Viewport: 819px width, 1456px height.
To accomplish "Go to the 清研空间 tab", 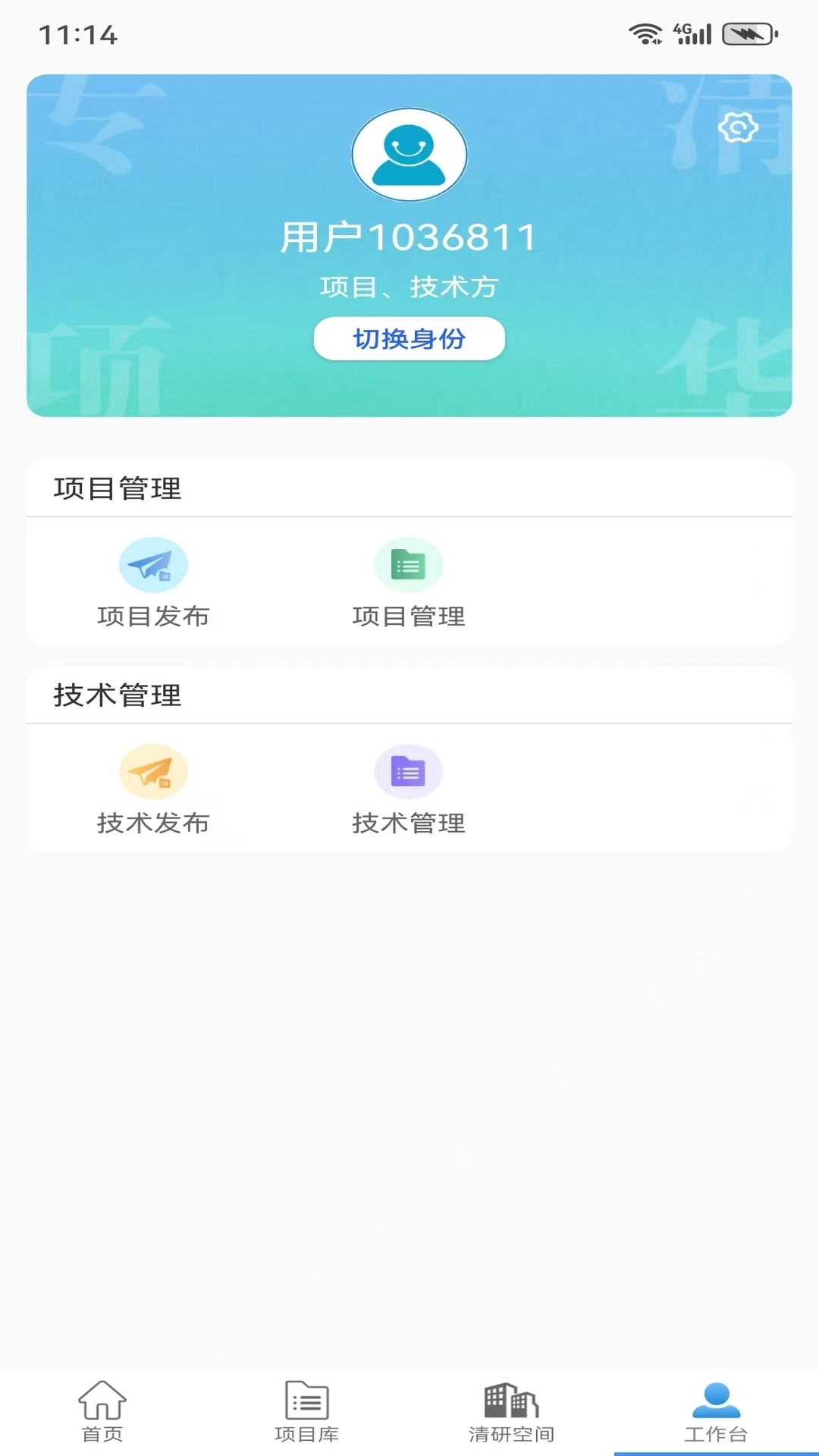I will click(x=511, y=1411).
